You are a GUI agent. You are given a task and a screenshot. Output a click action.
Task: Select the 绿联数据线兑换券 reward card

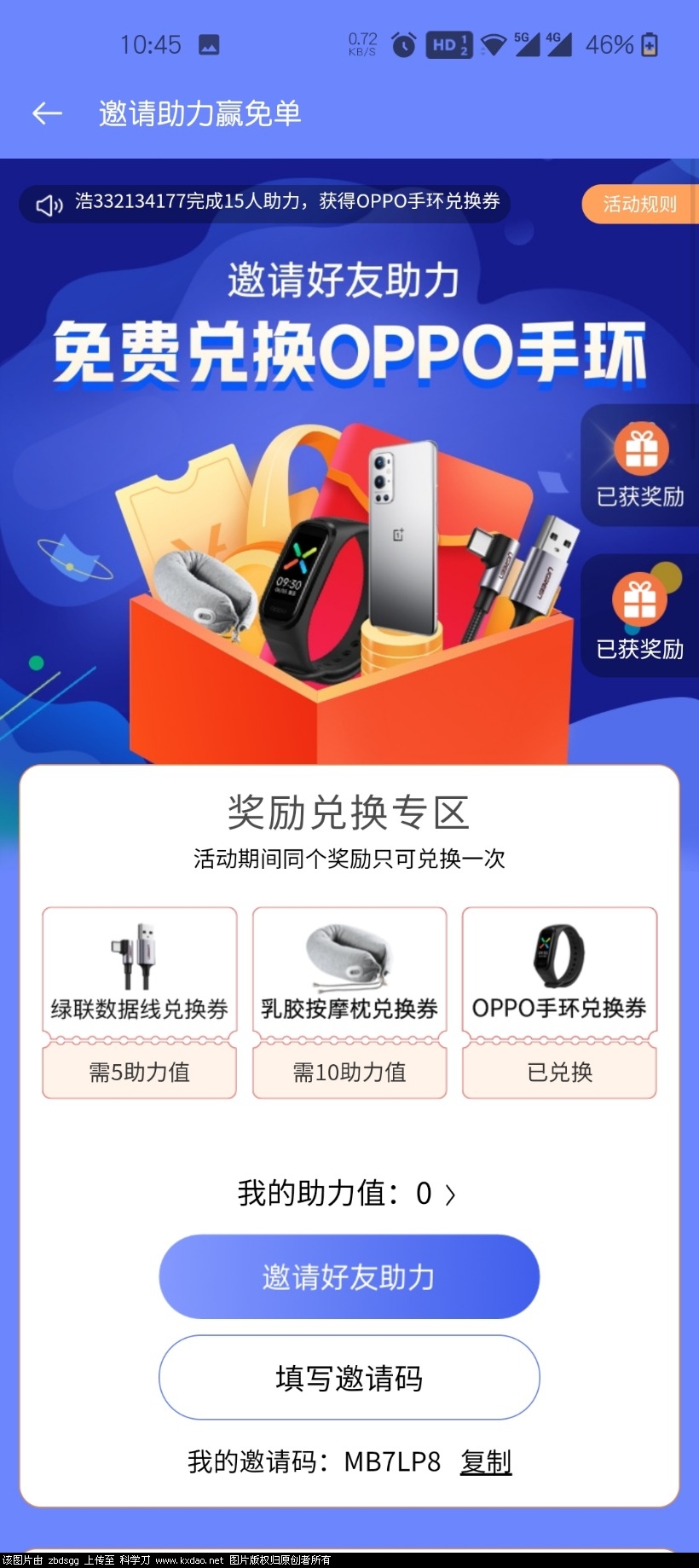140,1002
